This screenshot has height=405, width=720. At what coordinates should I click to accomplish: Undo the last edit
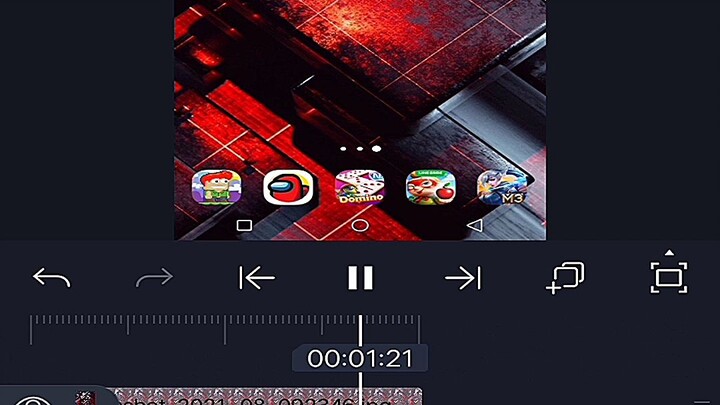(x=52, y=278)
